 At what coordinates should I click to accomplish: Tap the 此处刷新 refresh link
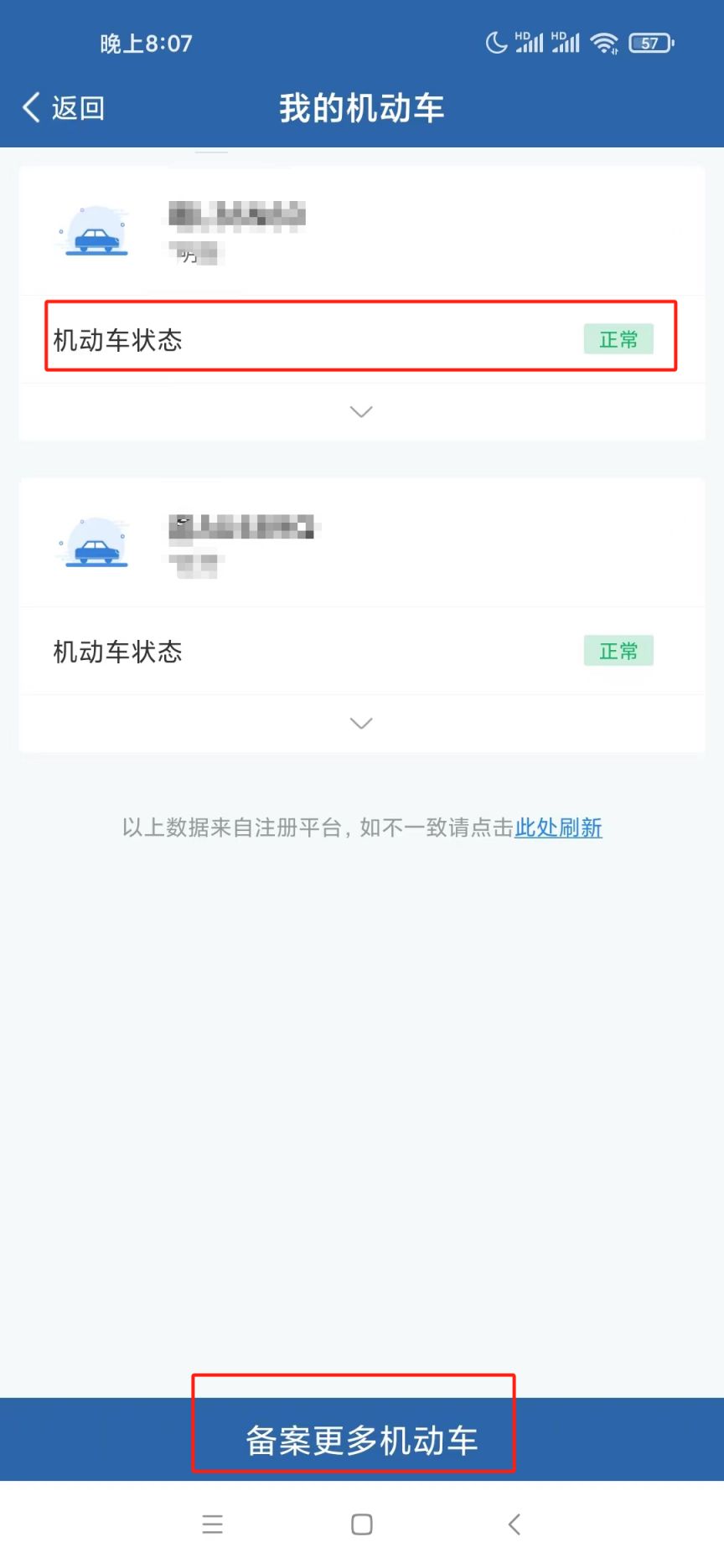coord(558,828)
